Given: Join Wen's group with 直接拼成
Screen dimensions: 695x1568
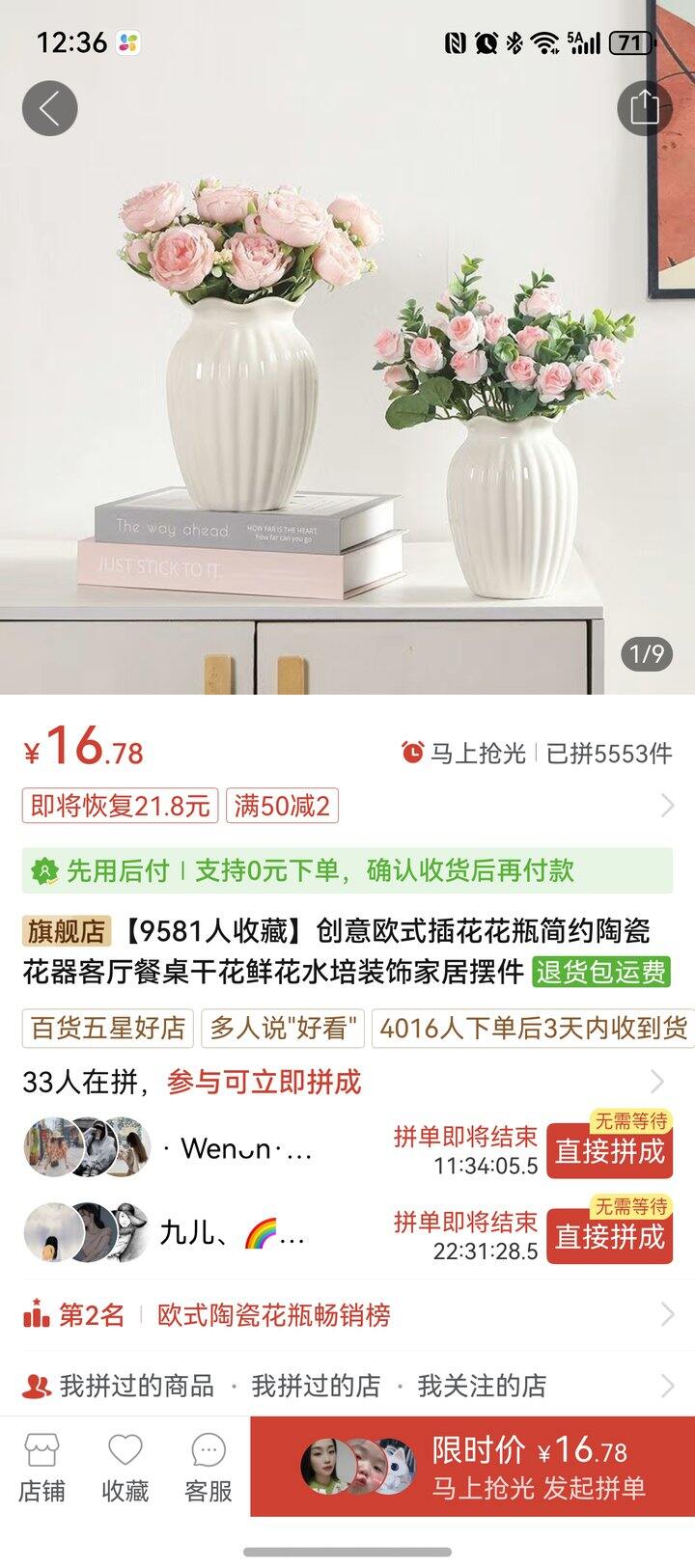Looking at the screenshot, I should [x=609, y=1151].
